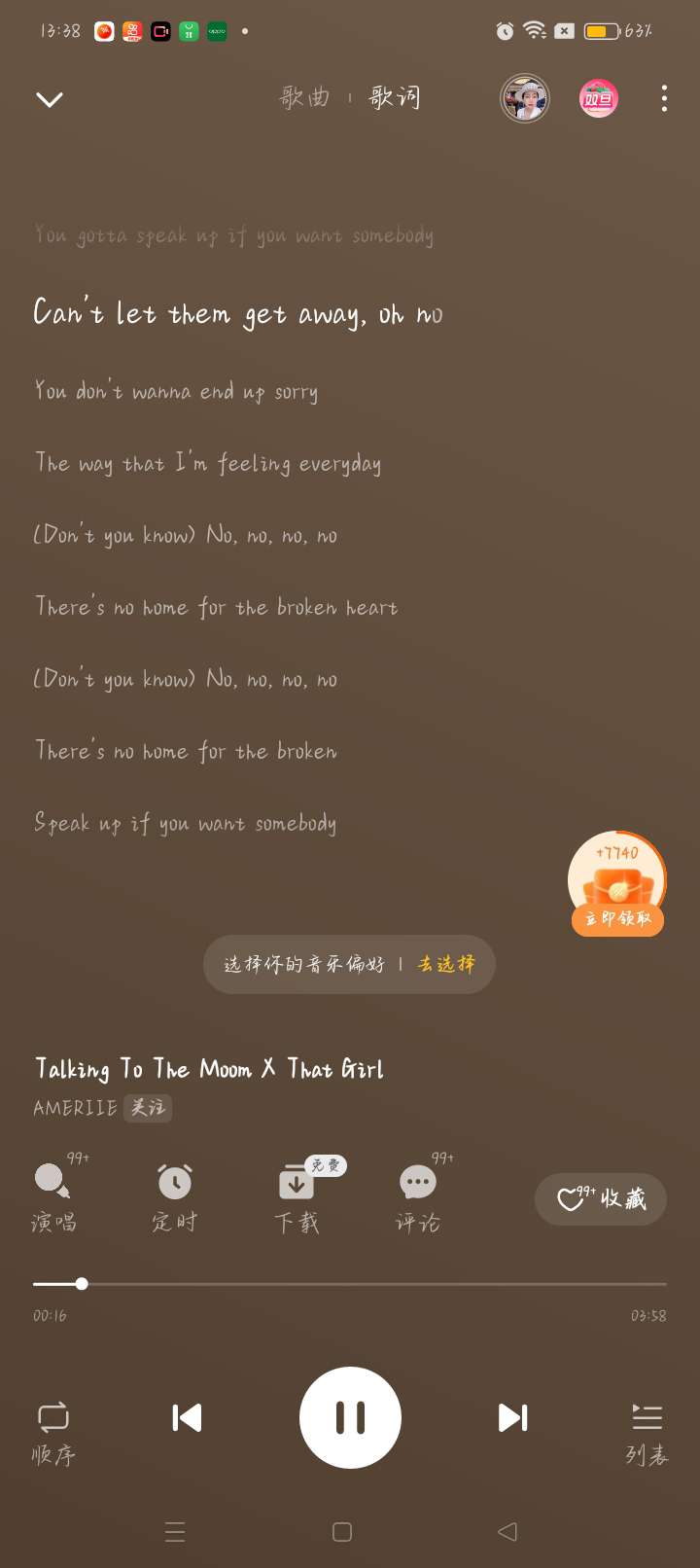Change the 顺序 play order mode
The height and width of the screenshot is (1568, 700).
coord(53,1430)
